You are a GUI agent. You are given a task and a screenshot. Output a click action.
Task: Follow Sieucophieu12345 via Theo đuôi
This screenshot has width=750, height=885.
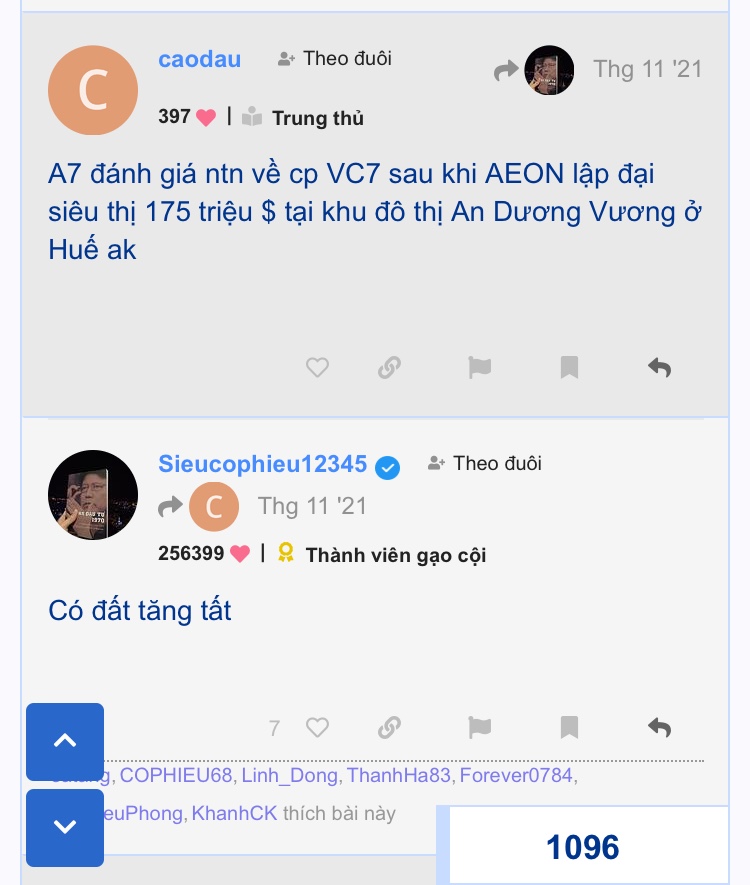pos(484,463)
